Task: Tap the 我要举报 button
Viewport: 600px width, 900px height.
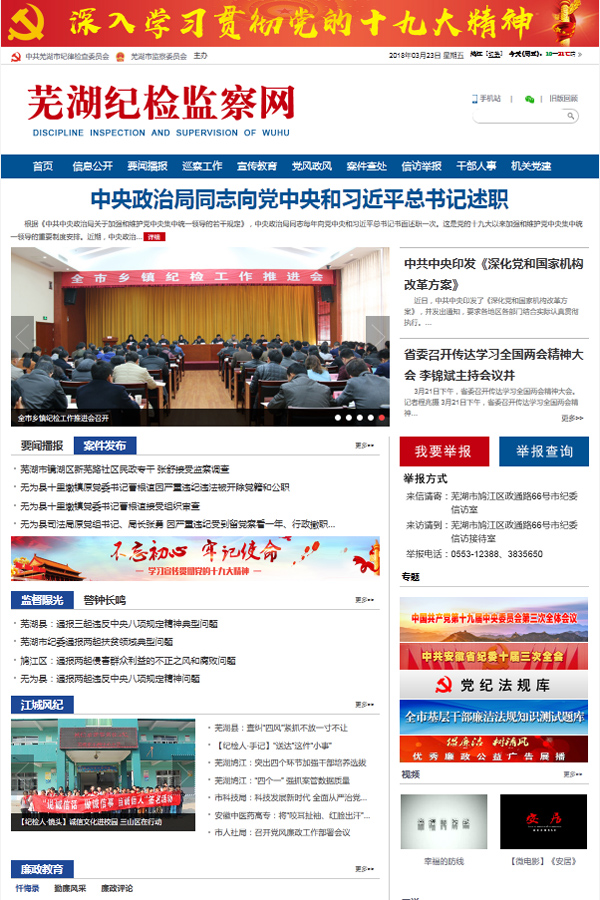Action: pyautogui.click(x=443, y=452)
